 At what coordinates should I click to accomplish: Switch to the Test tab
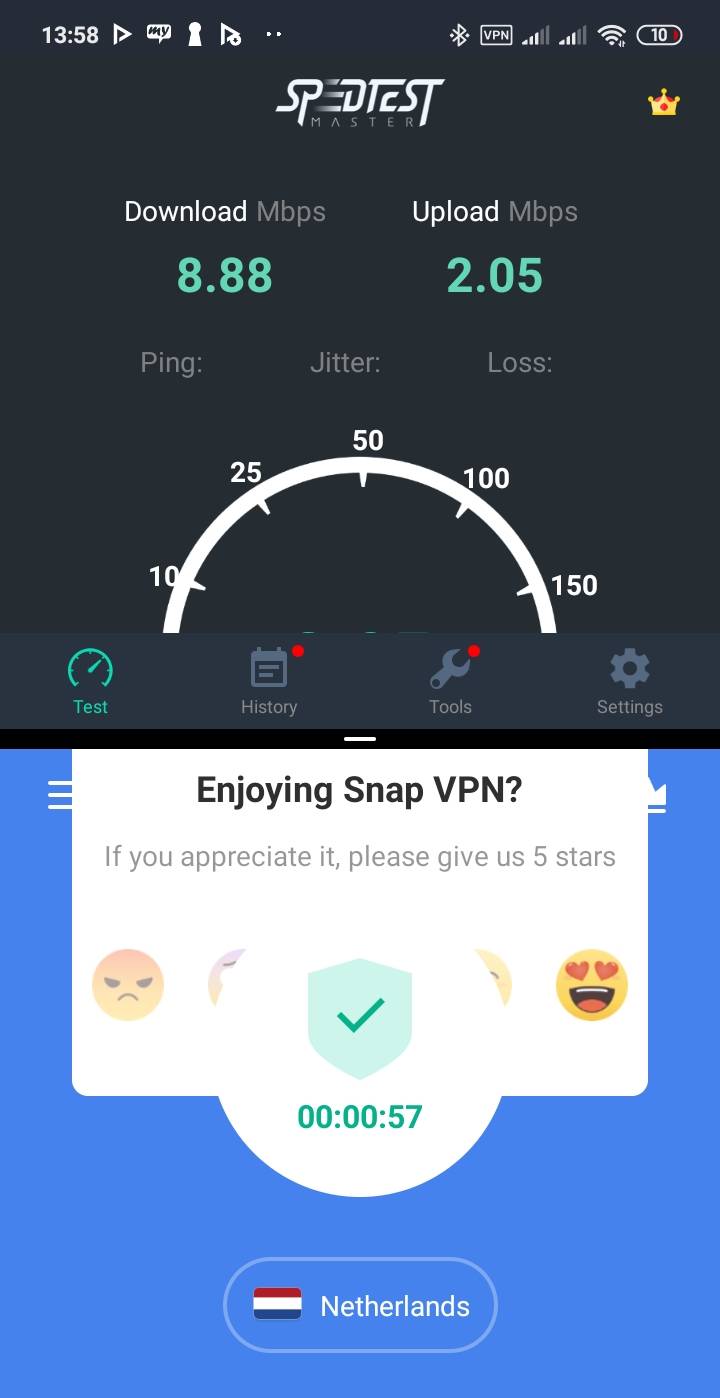[90, 681]
